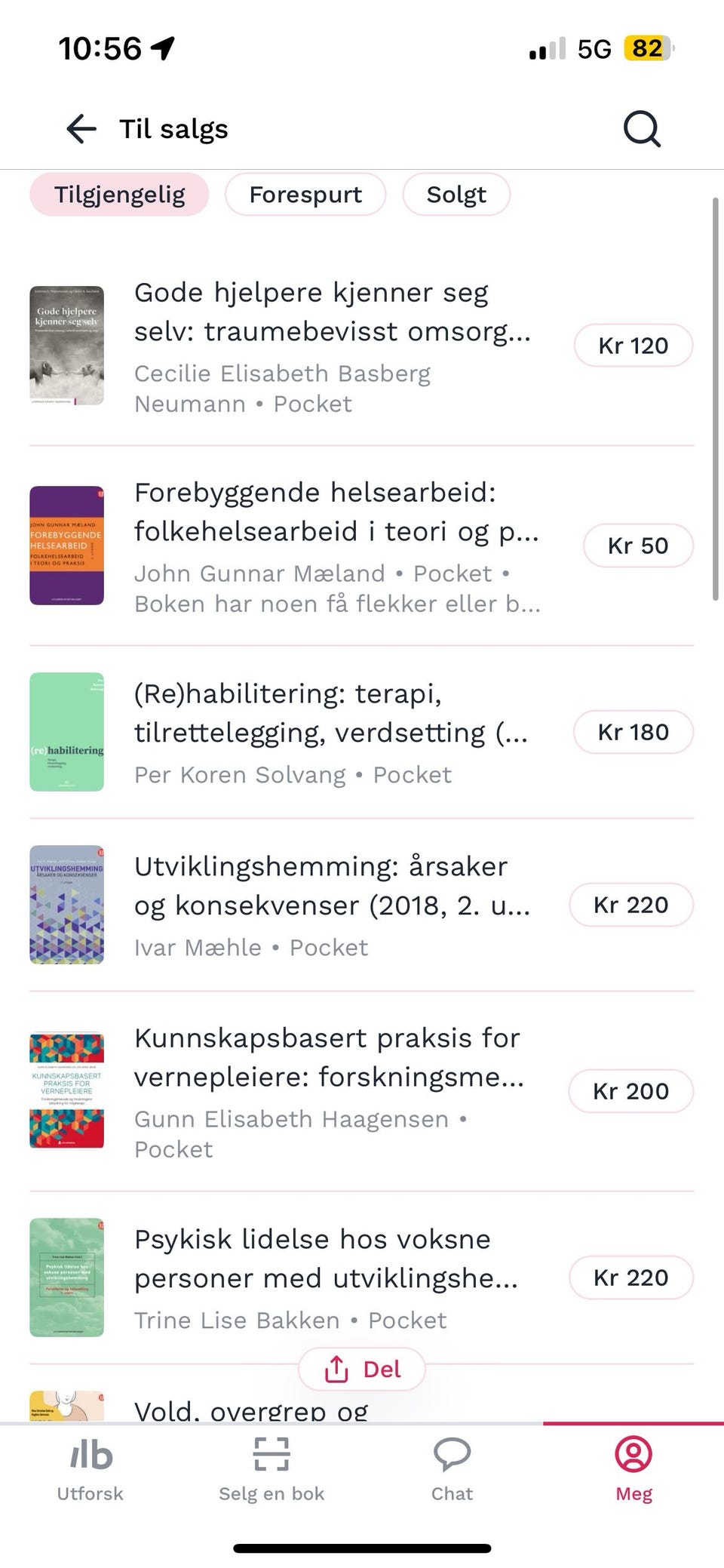The height and width of the screenshot is (1568, 724).
Task: Tap the location arrow next to the clock
Action: tap(161, 47)
